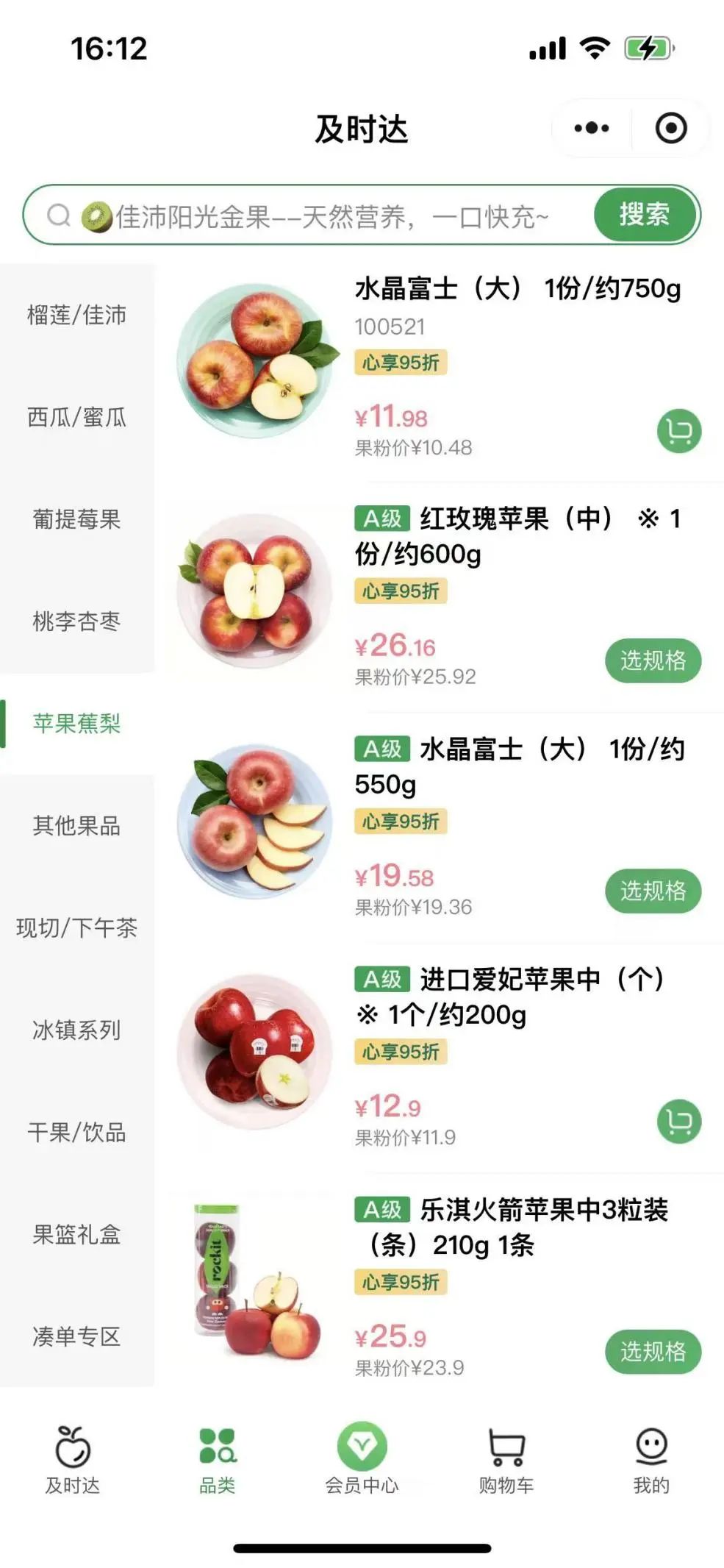
Task: Pick specs for 乐淇火箭苹果
Action: pos(653,1351)
